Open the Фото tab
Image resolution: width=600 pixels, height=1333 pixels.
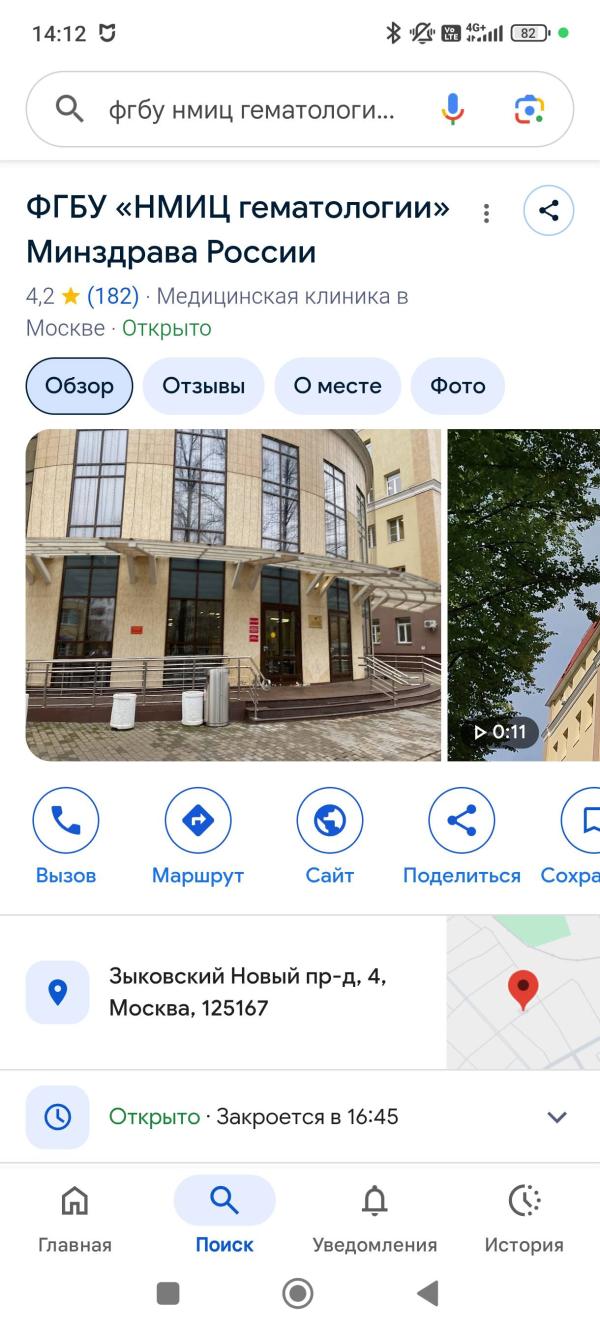tap(458, 386)
